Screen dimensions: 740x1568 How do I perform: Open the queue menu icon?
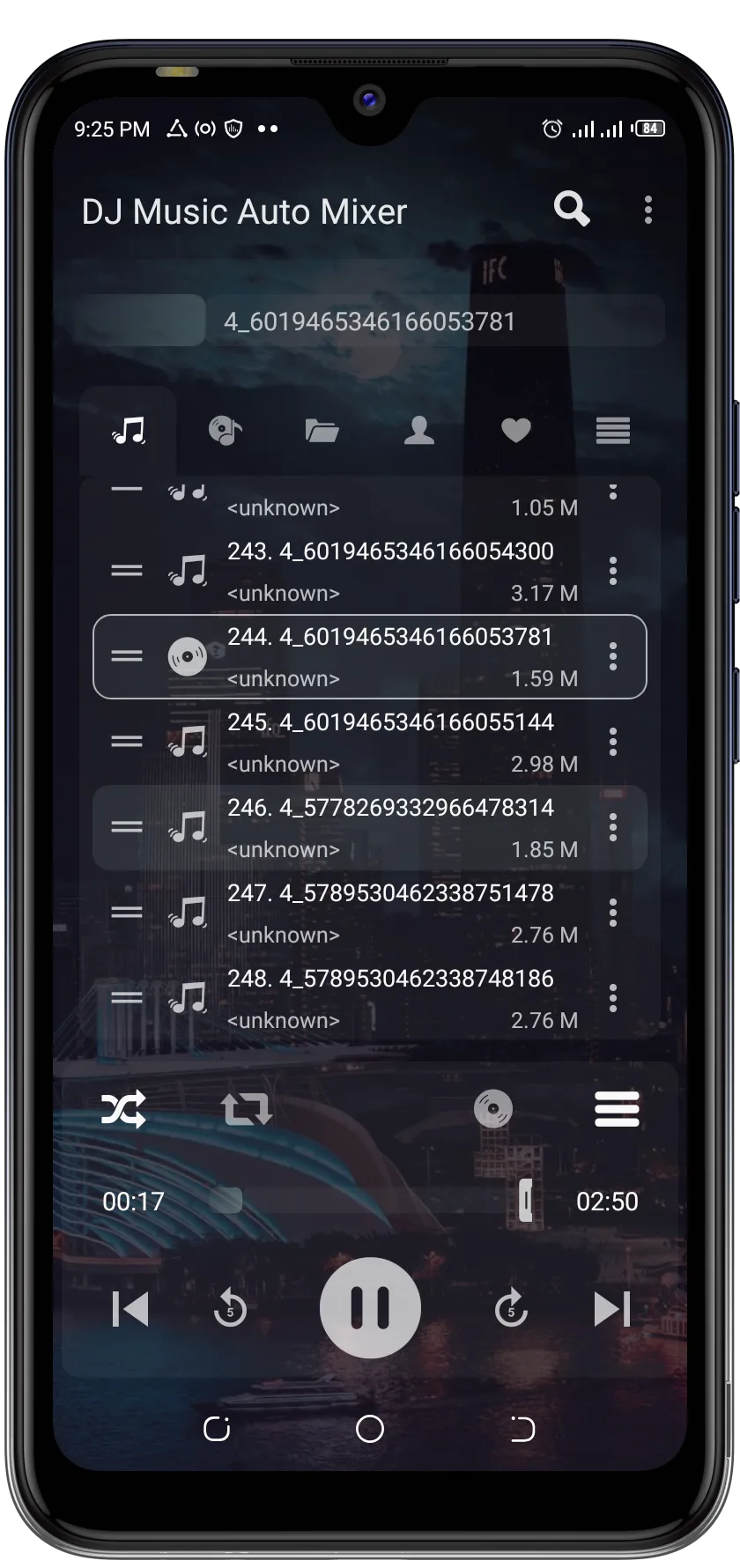[617, 1109]
